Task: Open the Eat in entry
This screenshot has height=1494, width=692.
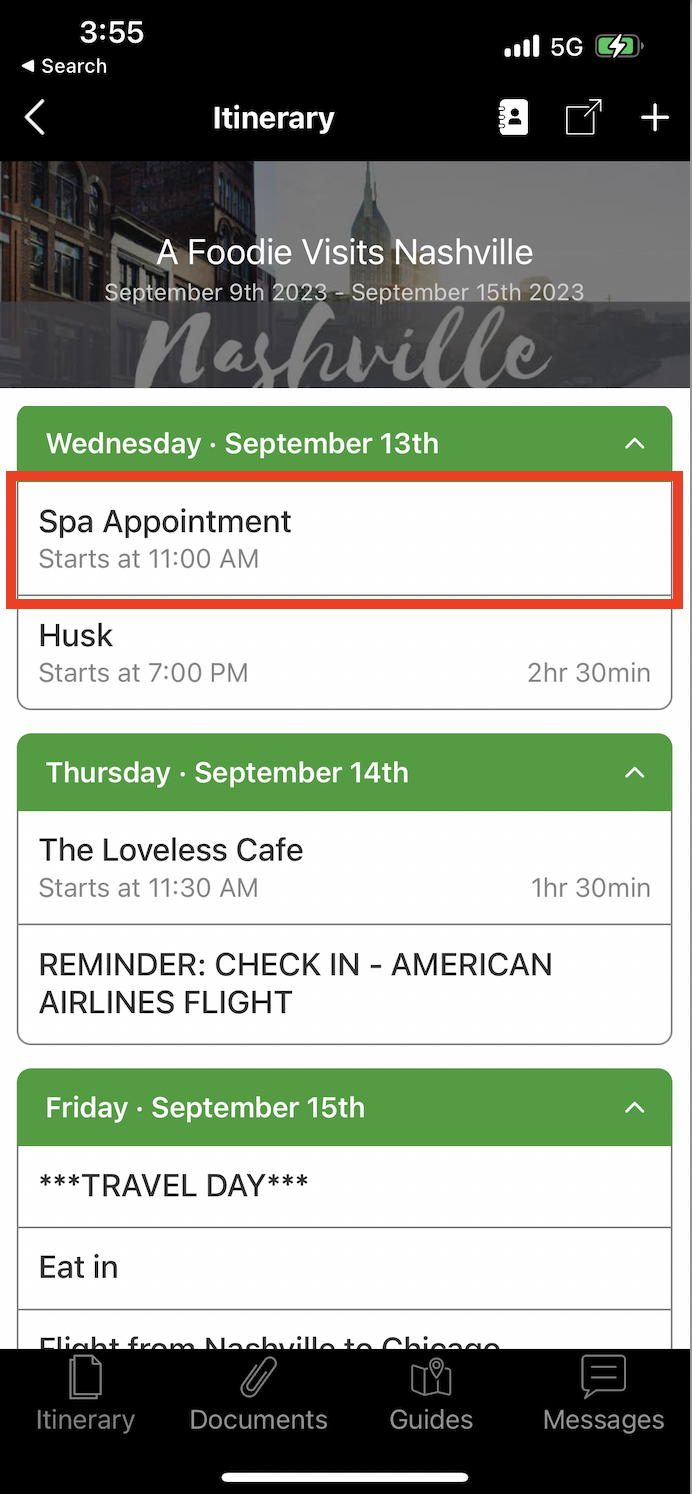Action: pyautogui.click(x=345, y=1268)
